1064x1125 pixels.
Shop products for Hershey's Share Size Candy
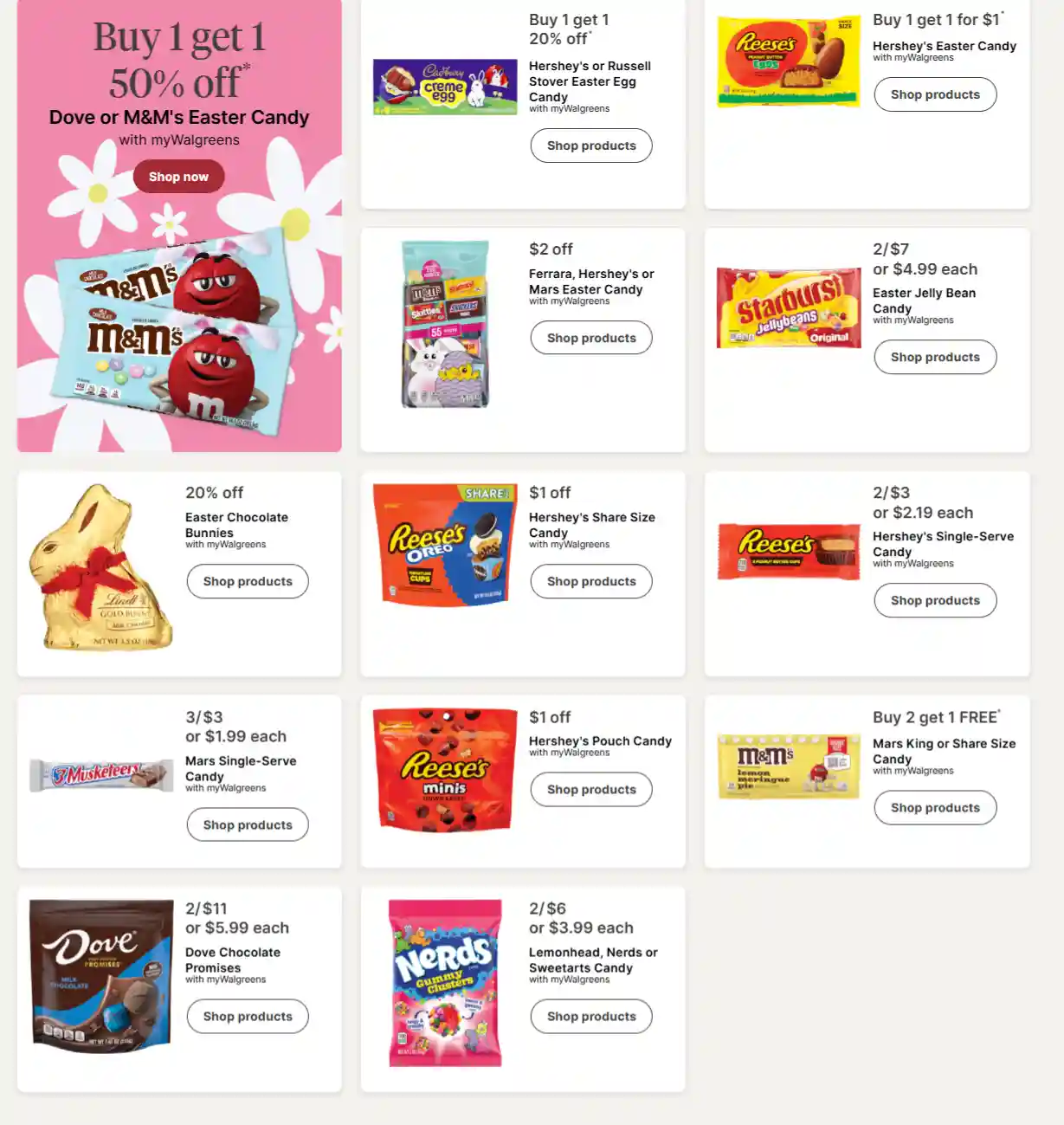[x=590, y=581]
